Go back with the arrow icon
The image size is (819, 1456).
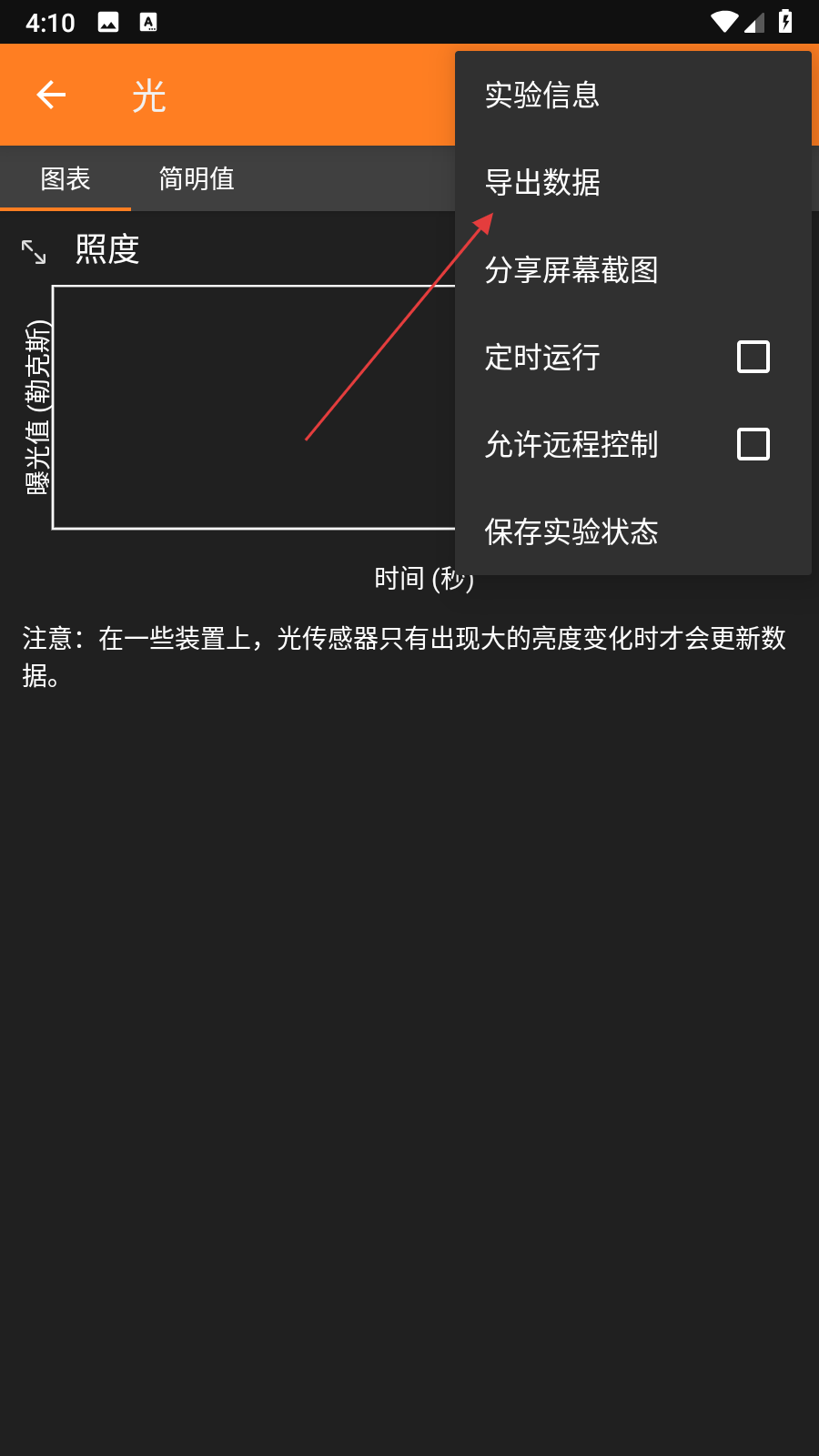tap(51, 95)
